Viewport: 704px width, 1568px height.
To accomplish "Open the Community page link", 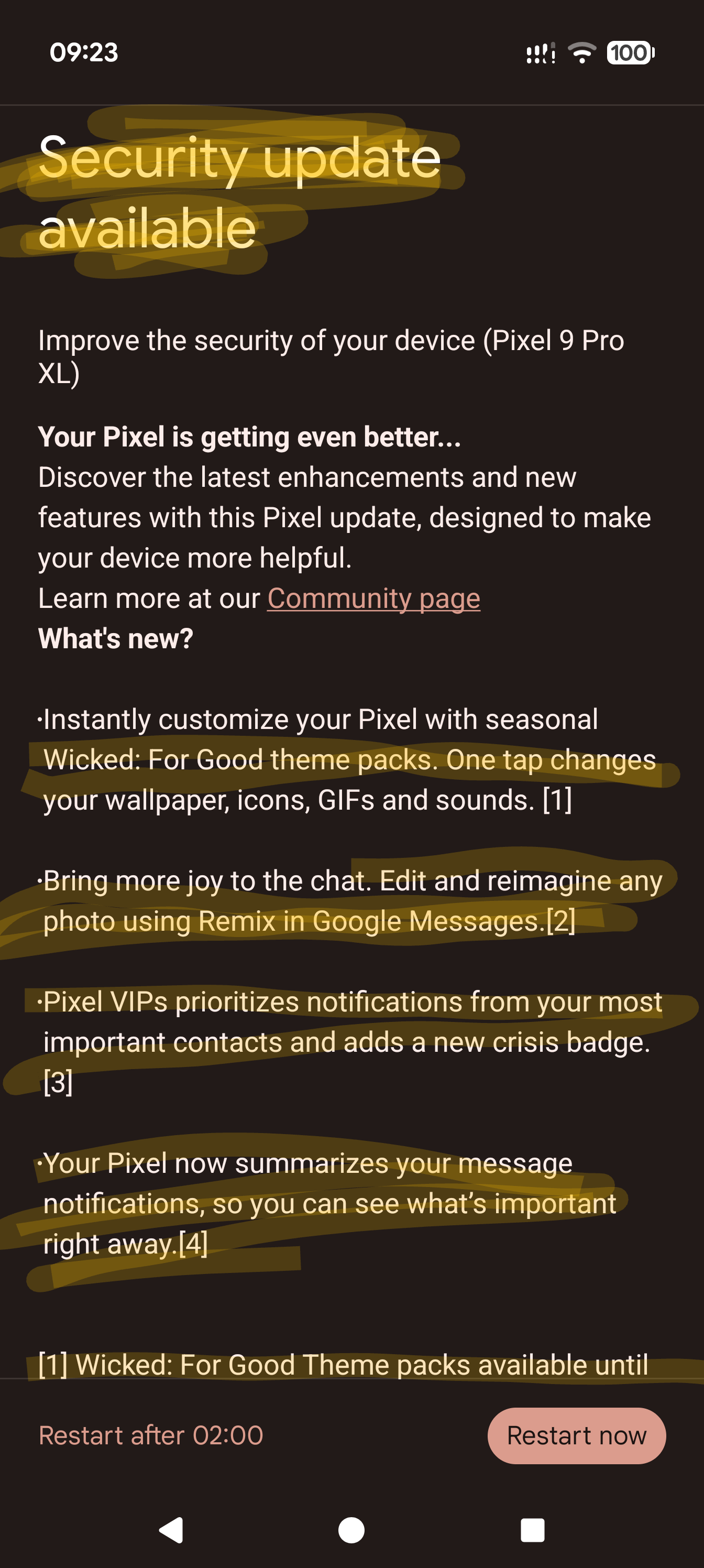I will point(373,598).
